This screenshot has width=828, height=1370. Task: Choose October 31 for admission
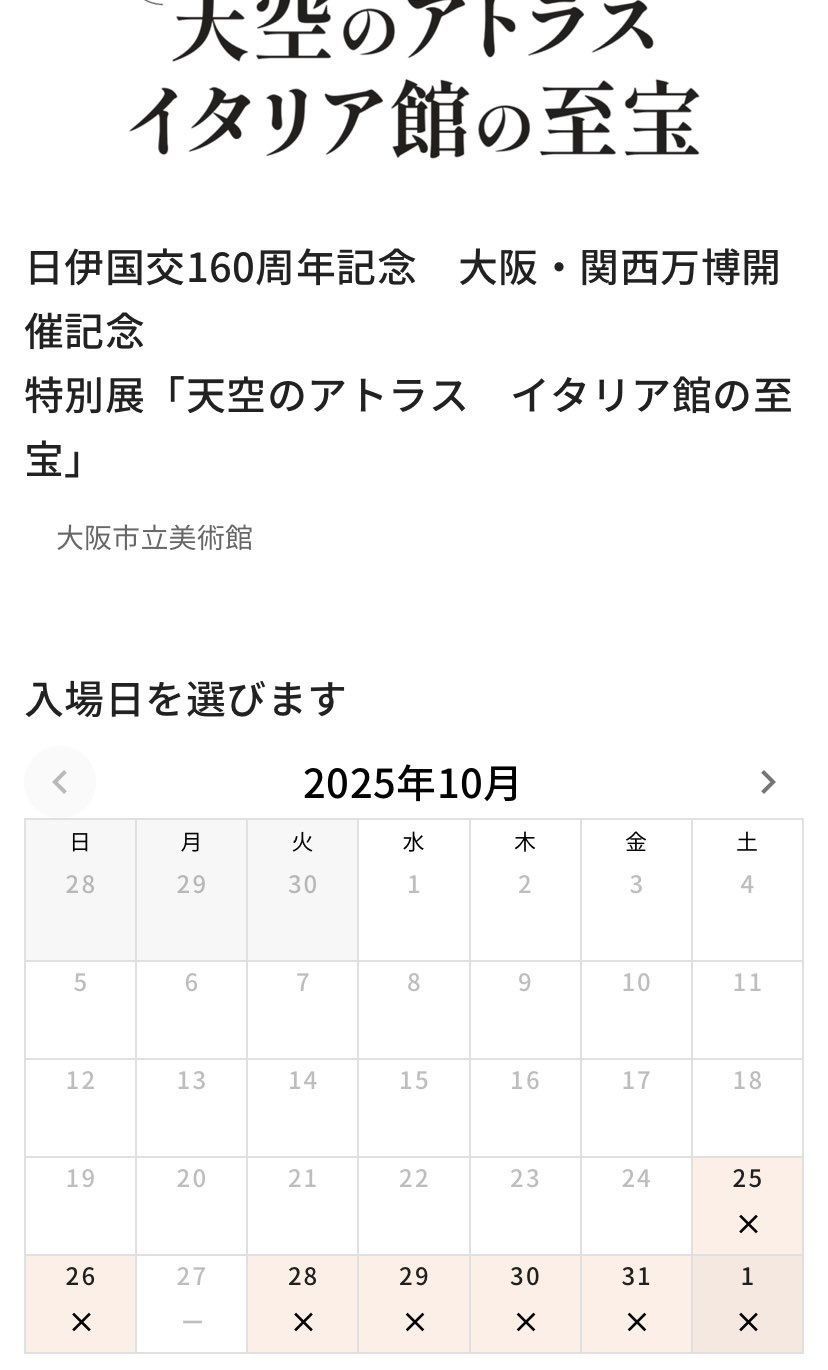pos(636,1303)
